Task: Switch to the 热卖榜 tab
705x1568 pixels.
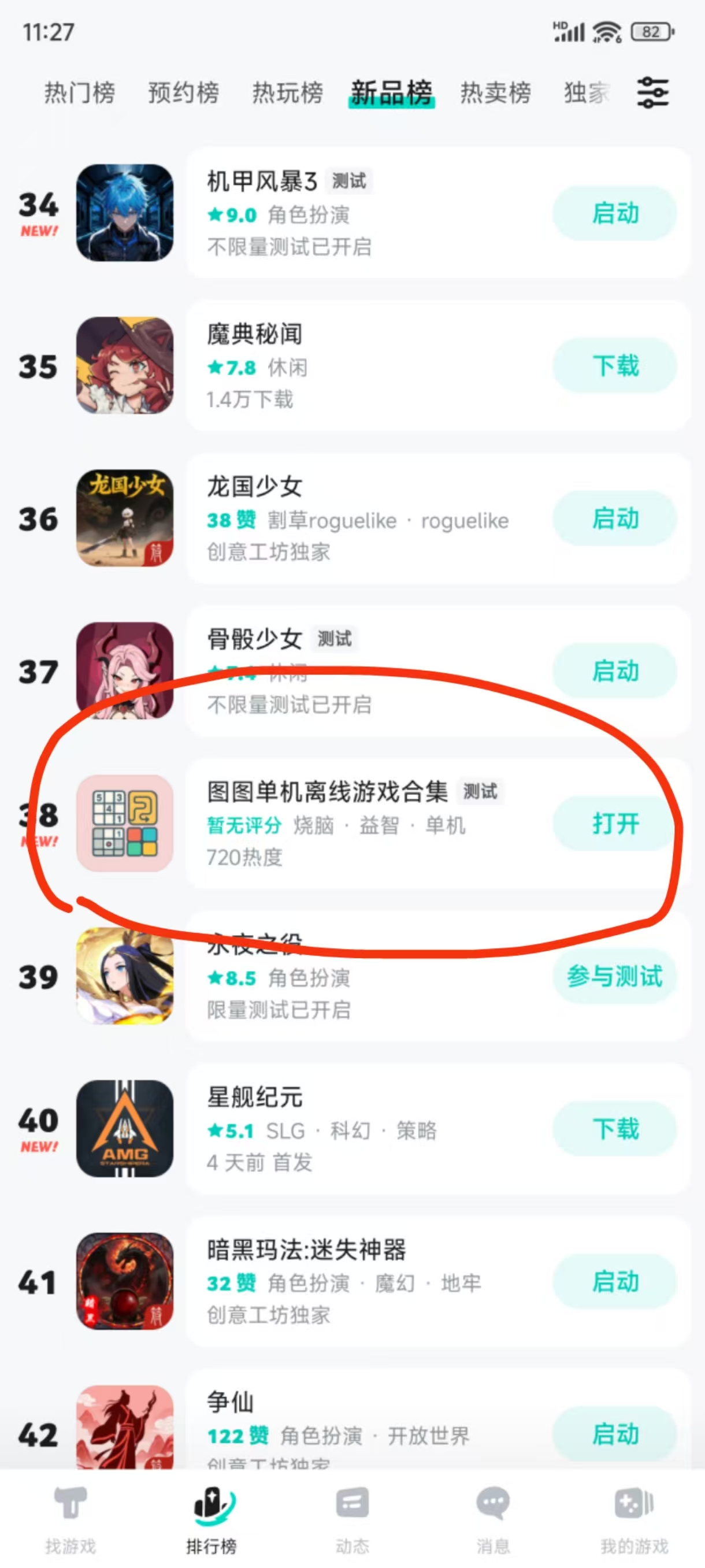Action: tap(496, 93)
